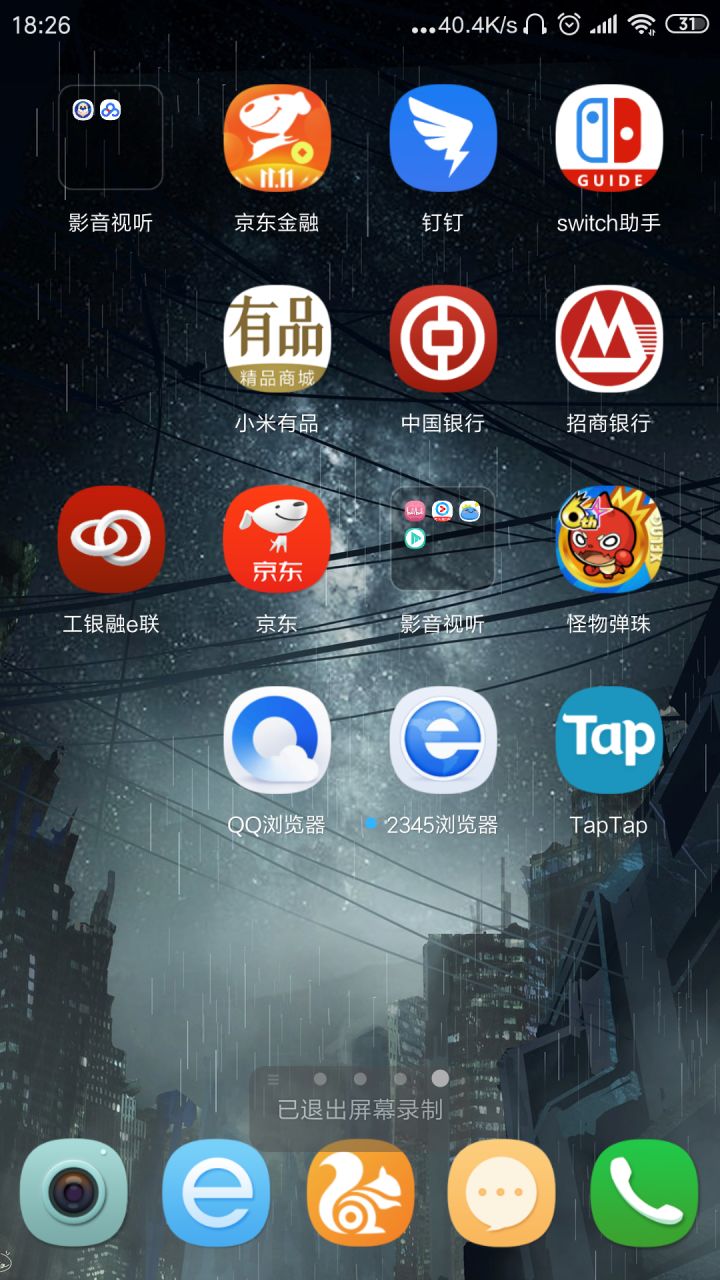This screenshot has height=1280, width=720.
Task: Launch 2345浏览器
Action: click(x=443, y=738)
